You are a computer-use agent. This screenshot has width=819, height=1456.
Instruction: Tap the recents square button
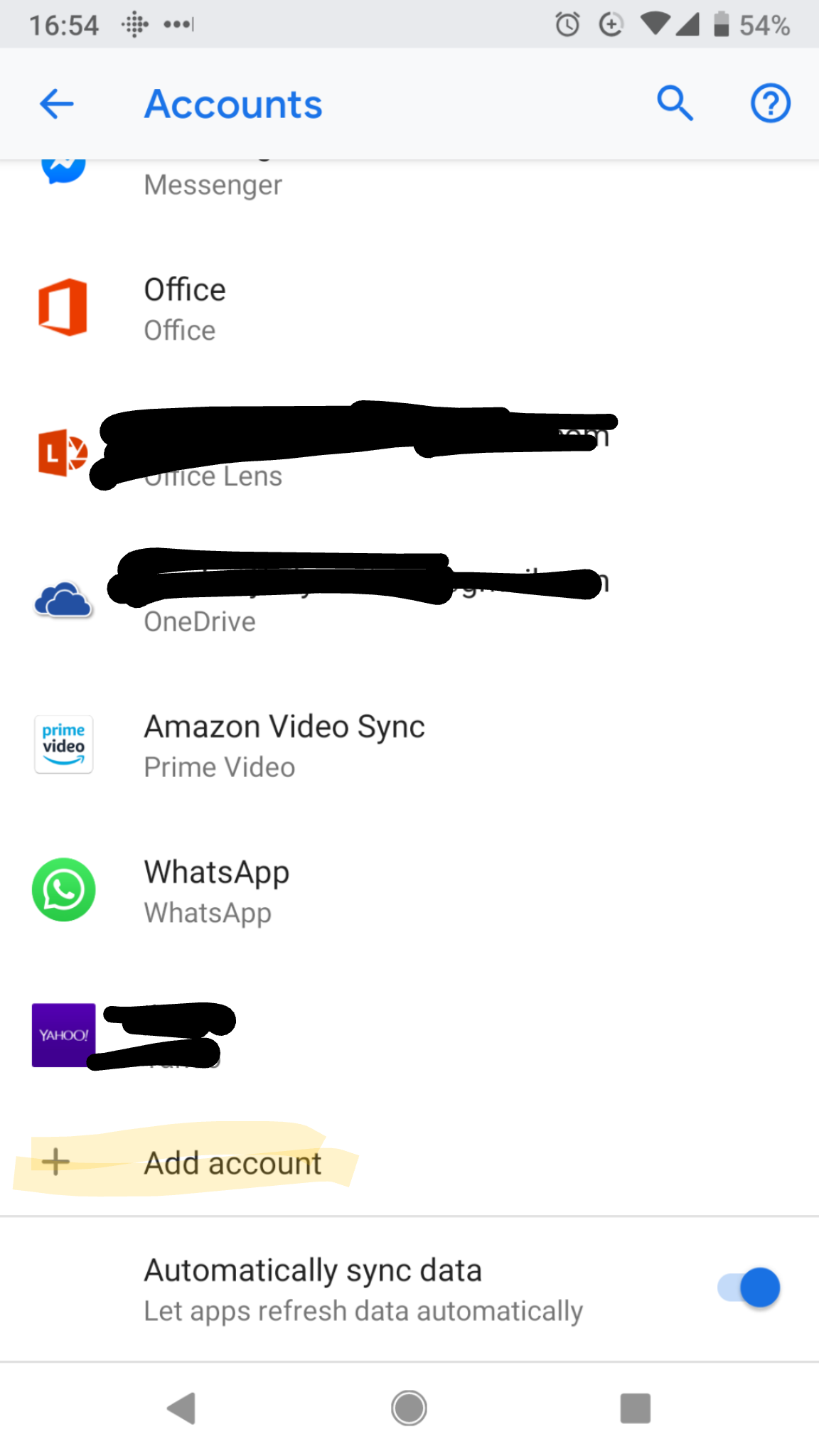[635, 1410]
